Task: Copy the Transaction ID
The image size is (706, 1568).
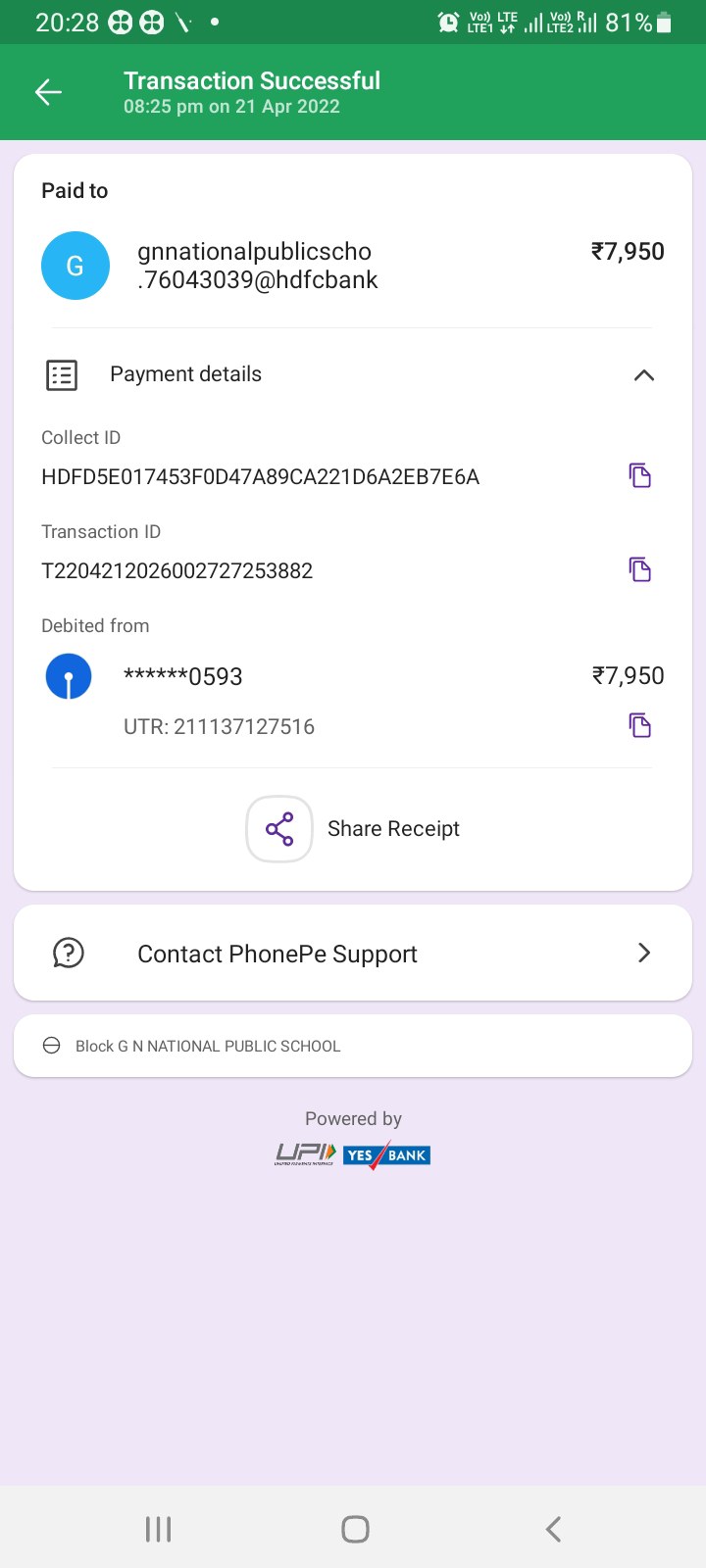Action: tap(639, 569)
